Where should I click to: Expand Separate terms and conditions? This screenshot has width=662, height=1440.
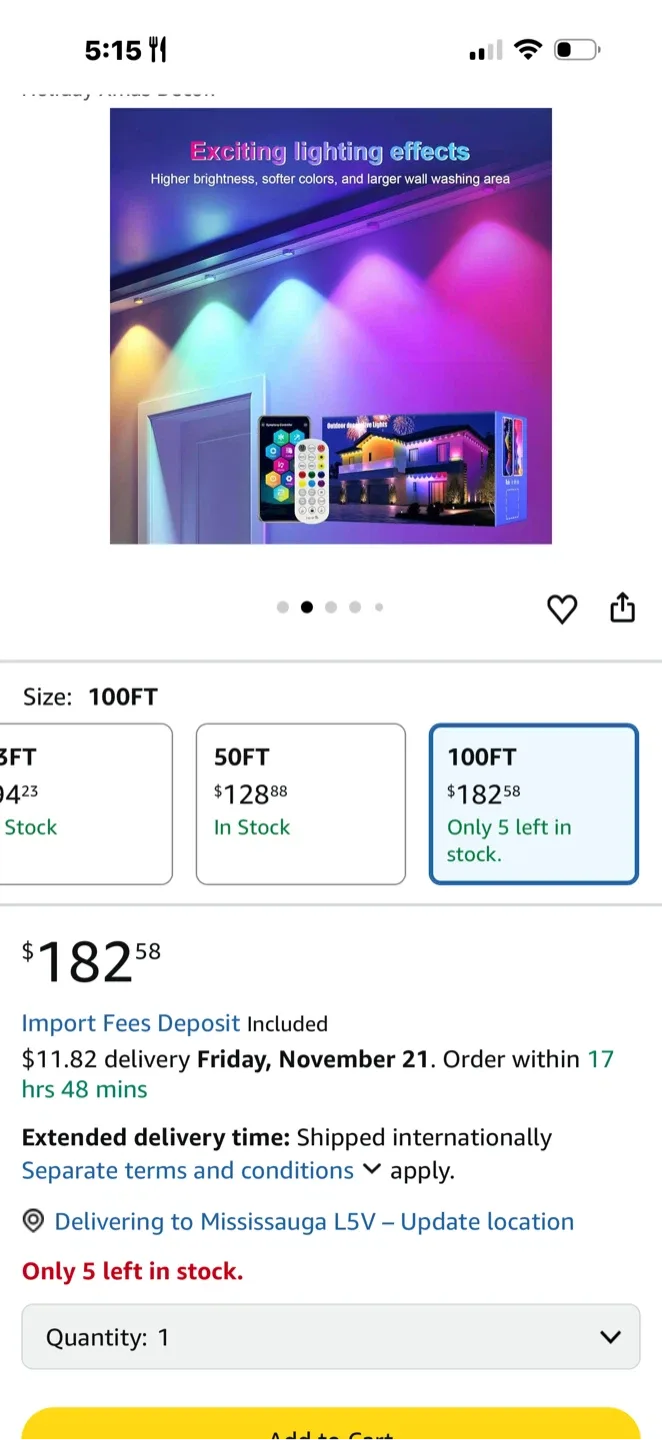pyautogui.click(x=201, y=1170)
